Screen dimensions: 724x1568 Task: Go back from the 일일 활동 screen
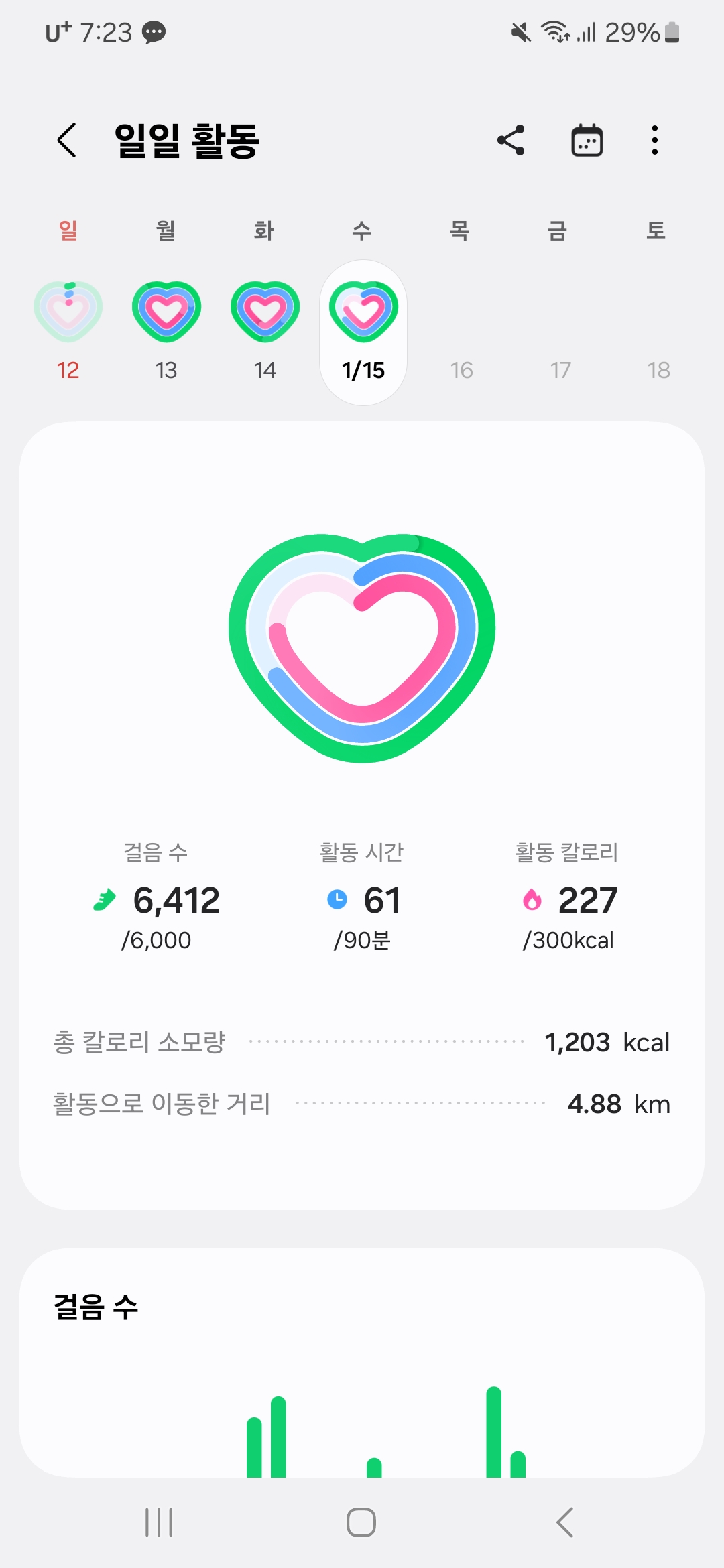pos(67,141)
